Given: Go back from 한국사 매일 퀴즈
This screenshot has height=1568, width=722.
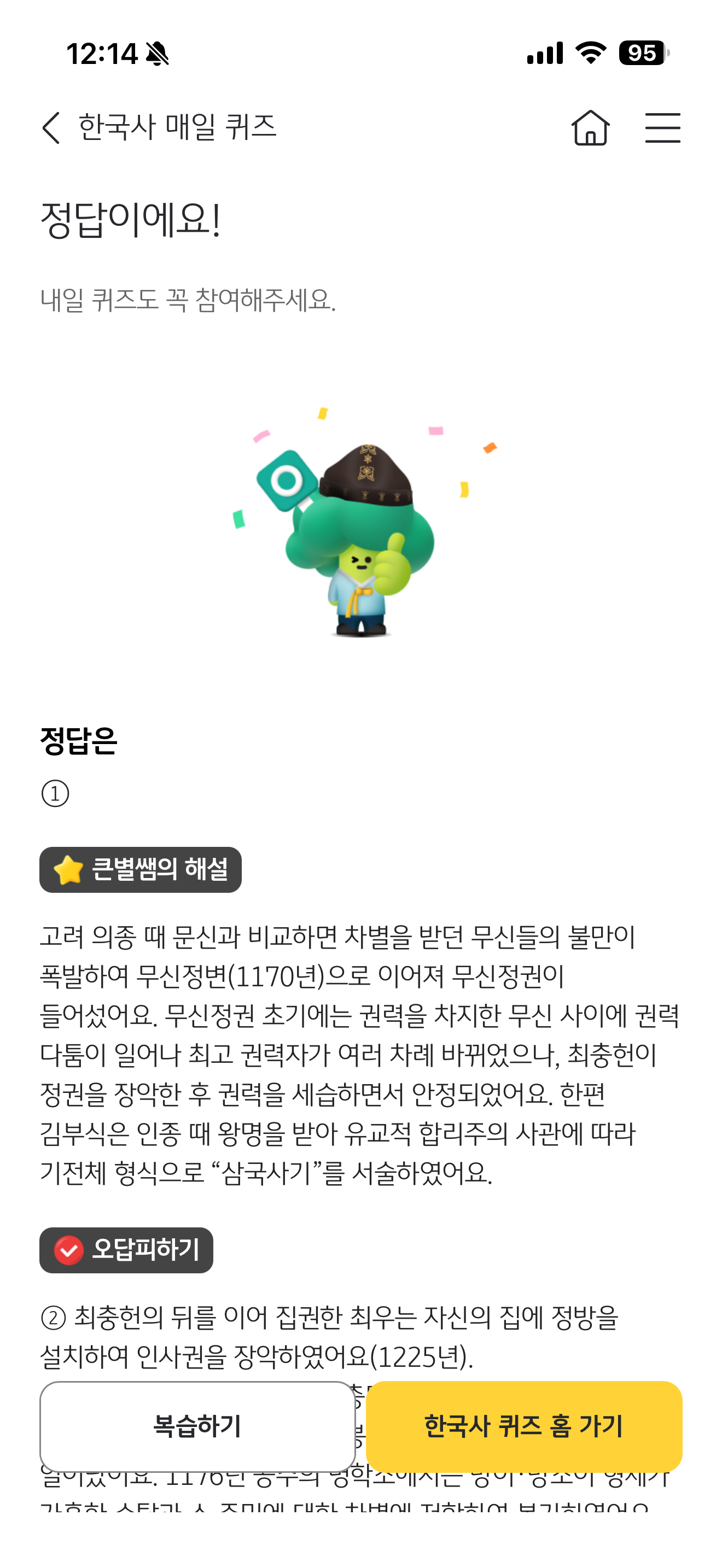Looking at the screenshot, I should click(51, 127).
